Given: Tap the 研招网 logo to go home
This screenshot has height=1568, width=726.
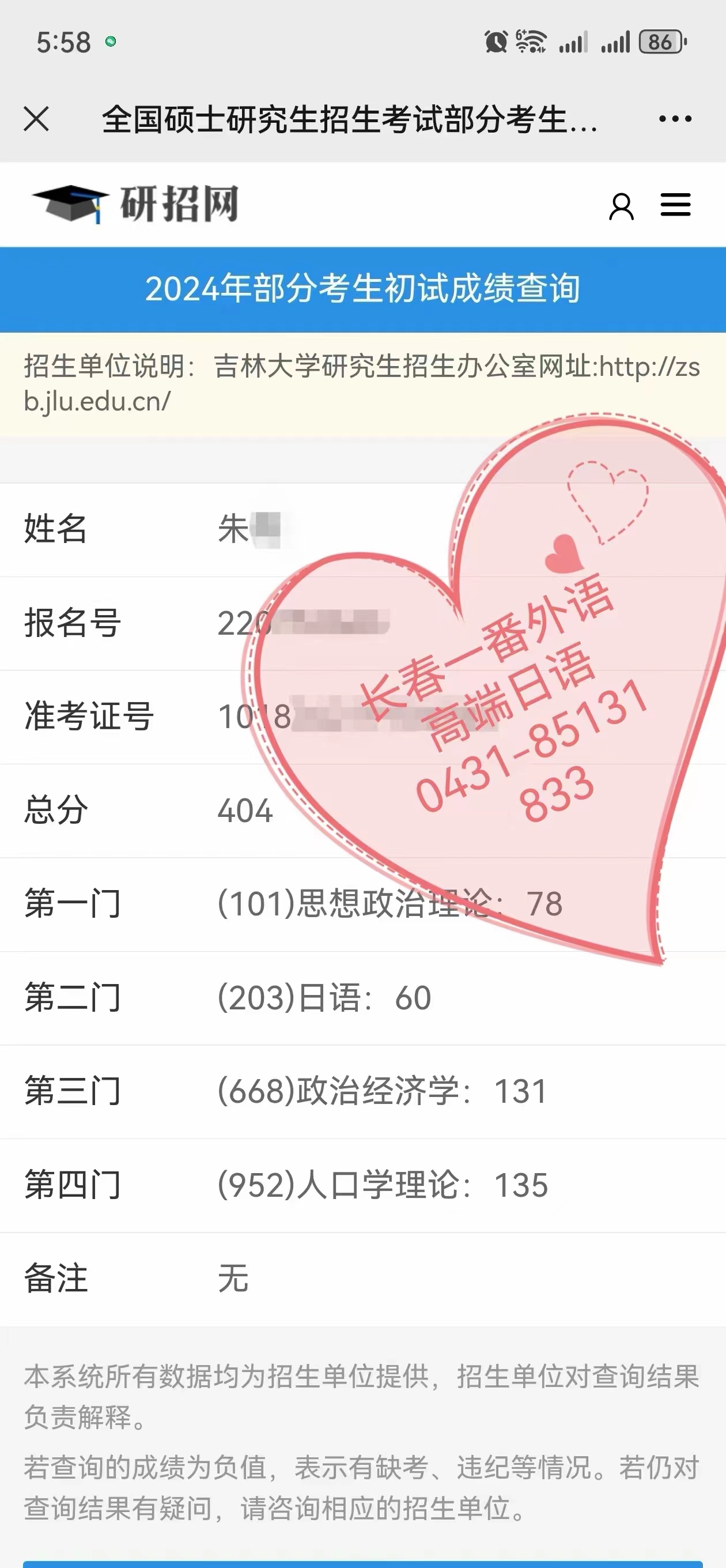Looking at the screenshot, I should click(x=135, y=205).
